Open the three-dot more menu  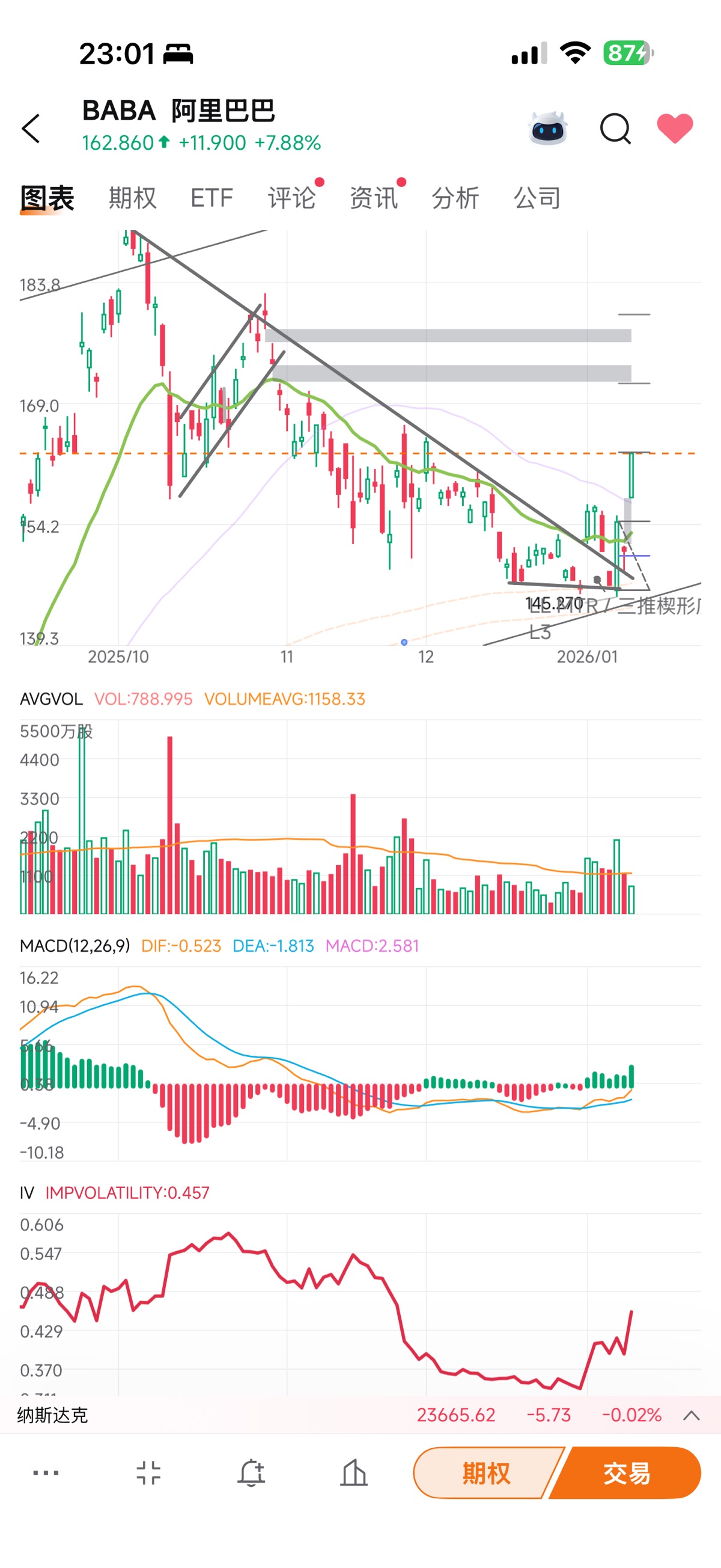click(x=46, y=1473)
